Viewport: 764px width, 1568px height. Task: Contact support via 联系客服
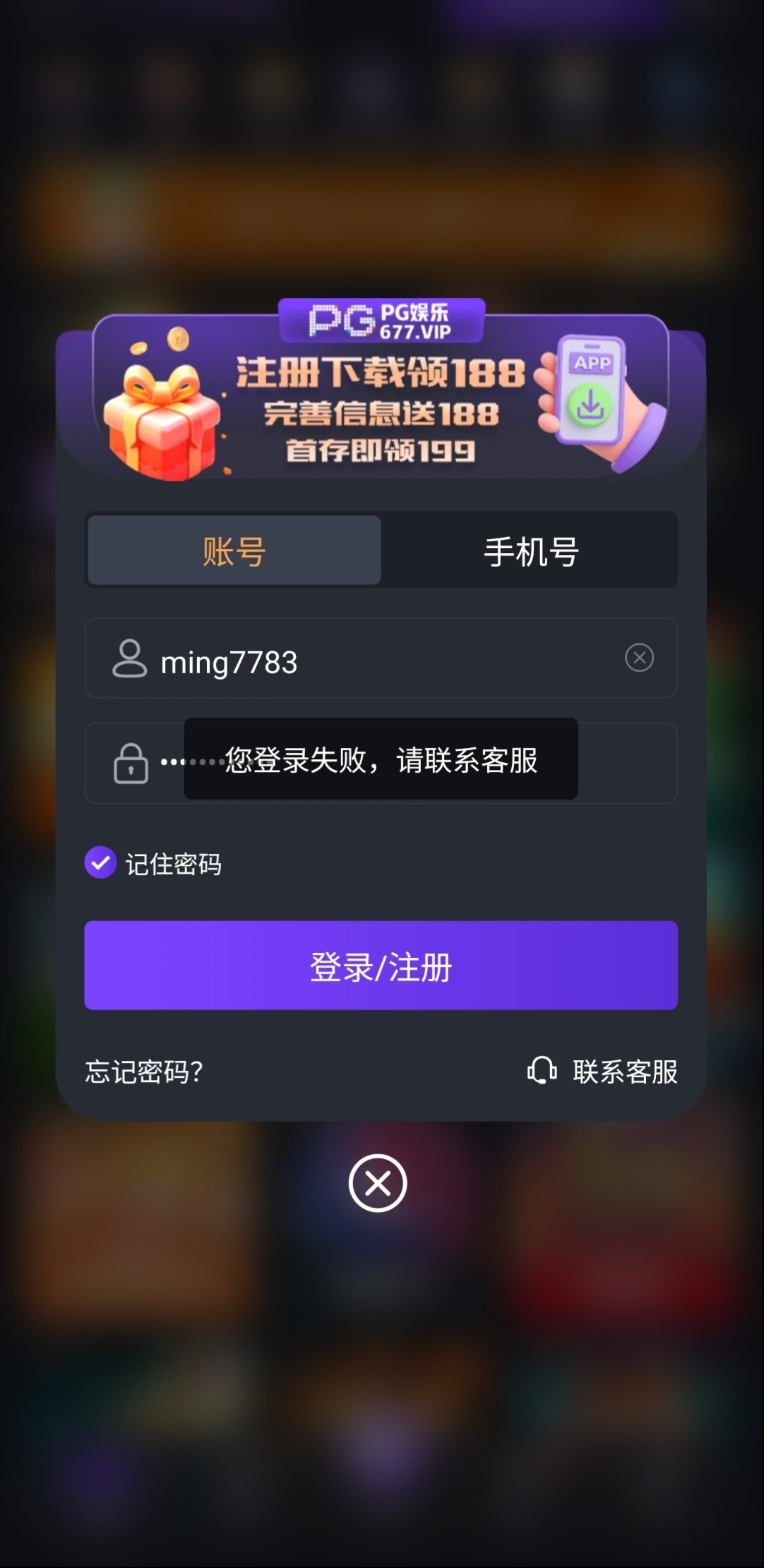(603, 1071)
